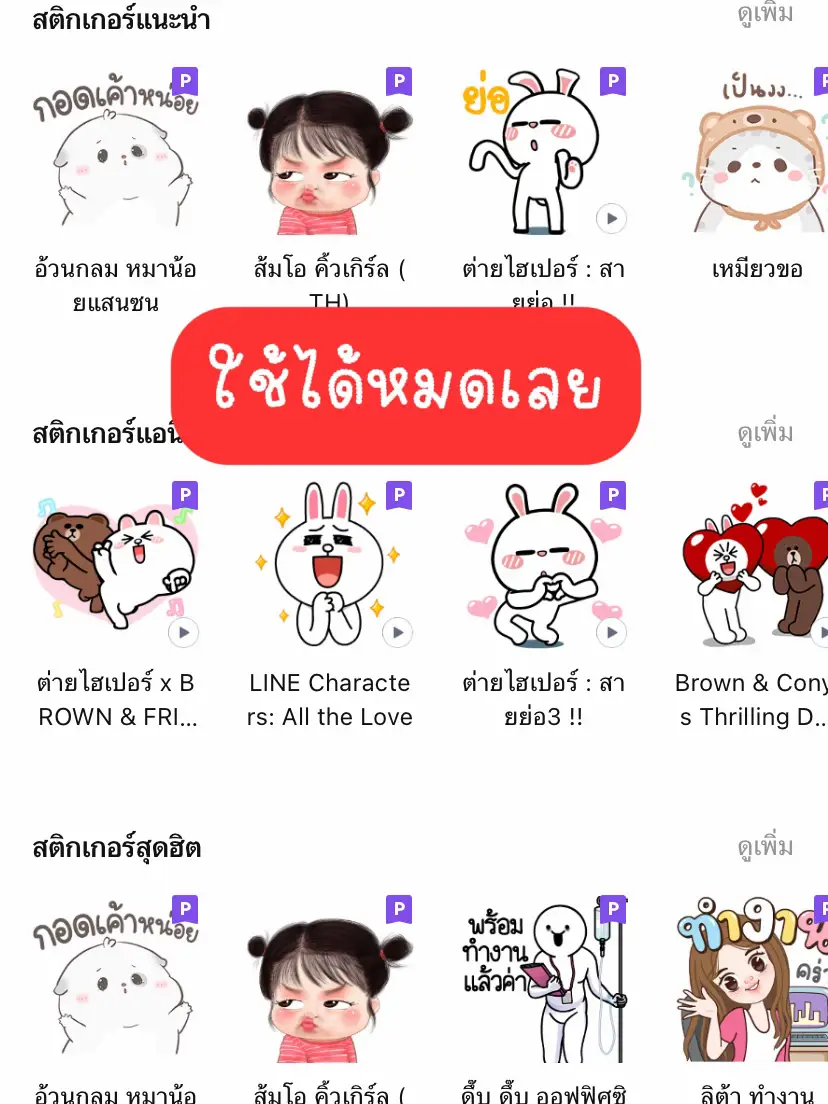Image resolution: width=828 pixels, height=1104 pixels.
Task: Tap the P premium badge on อ้วนกลม sticker
Action: click(183, 82)
